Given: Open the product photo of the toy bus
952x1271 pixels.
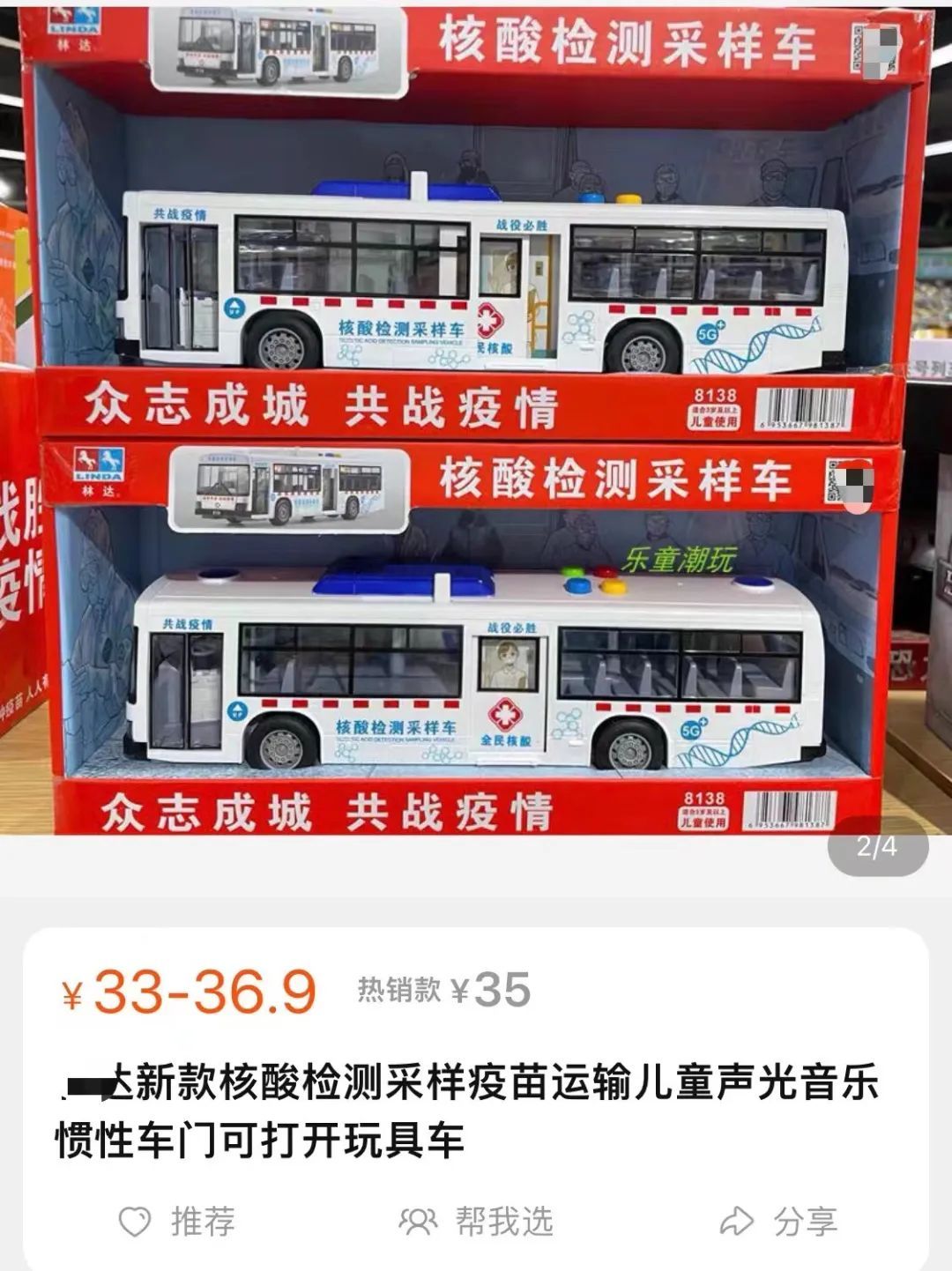Looking at the screenshot, I should point(476,423).
